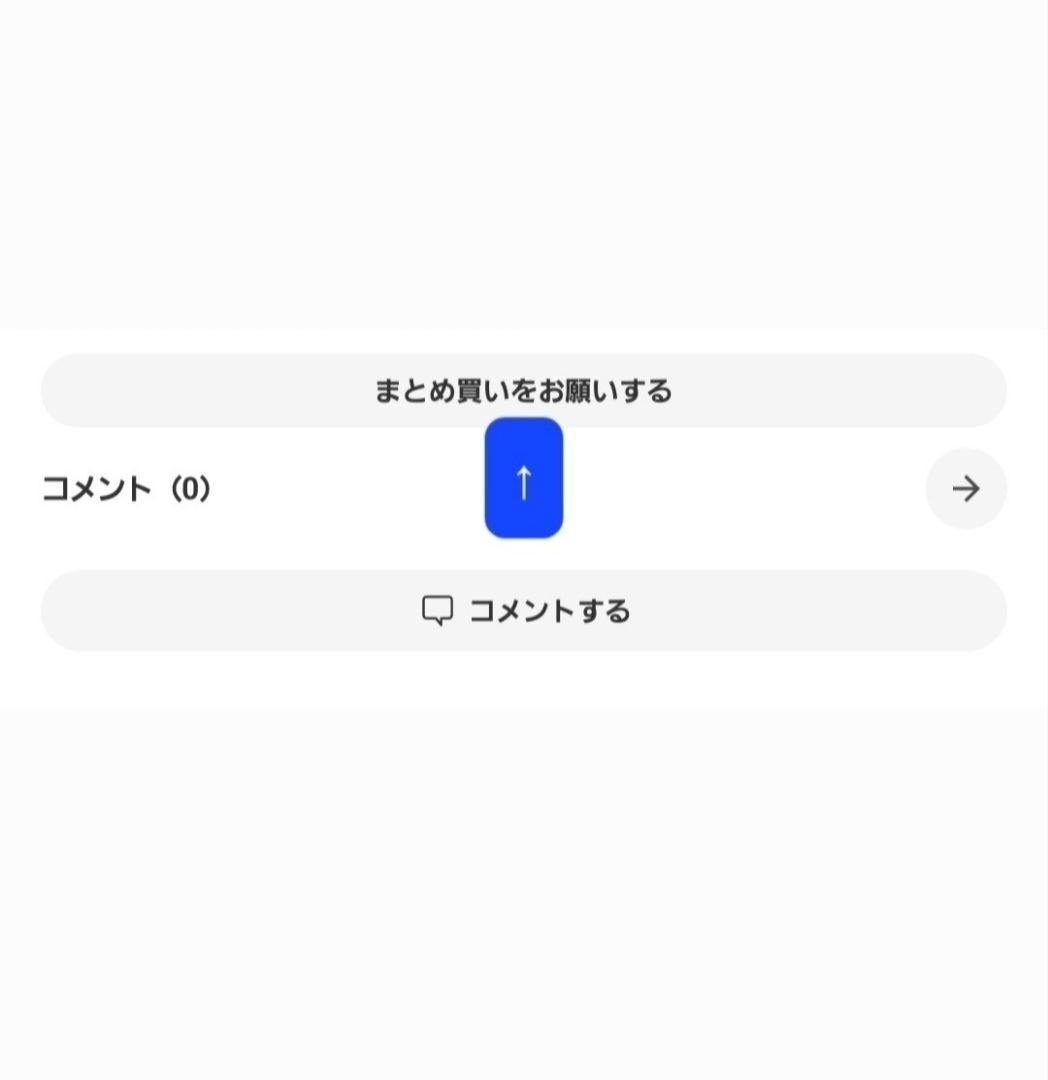Select the speech bubble icon on コメントする

coord(438,609)
